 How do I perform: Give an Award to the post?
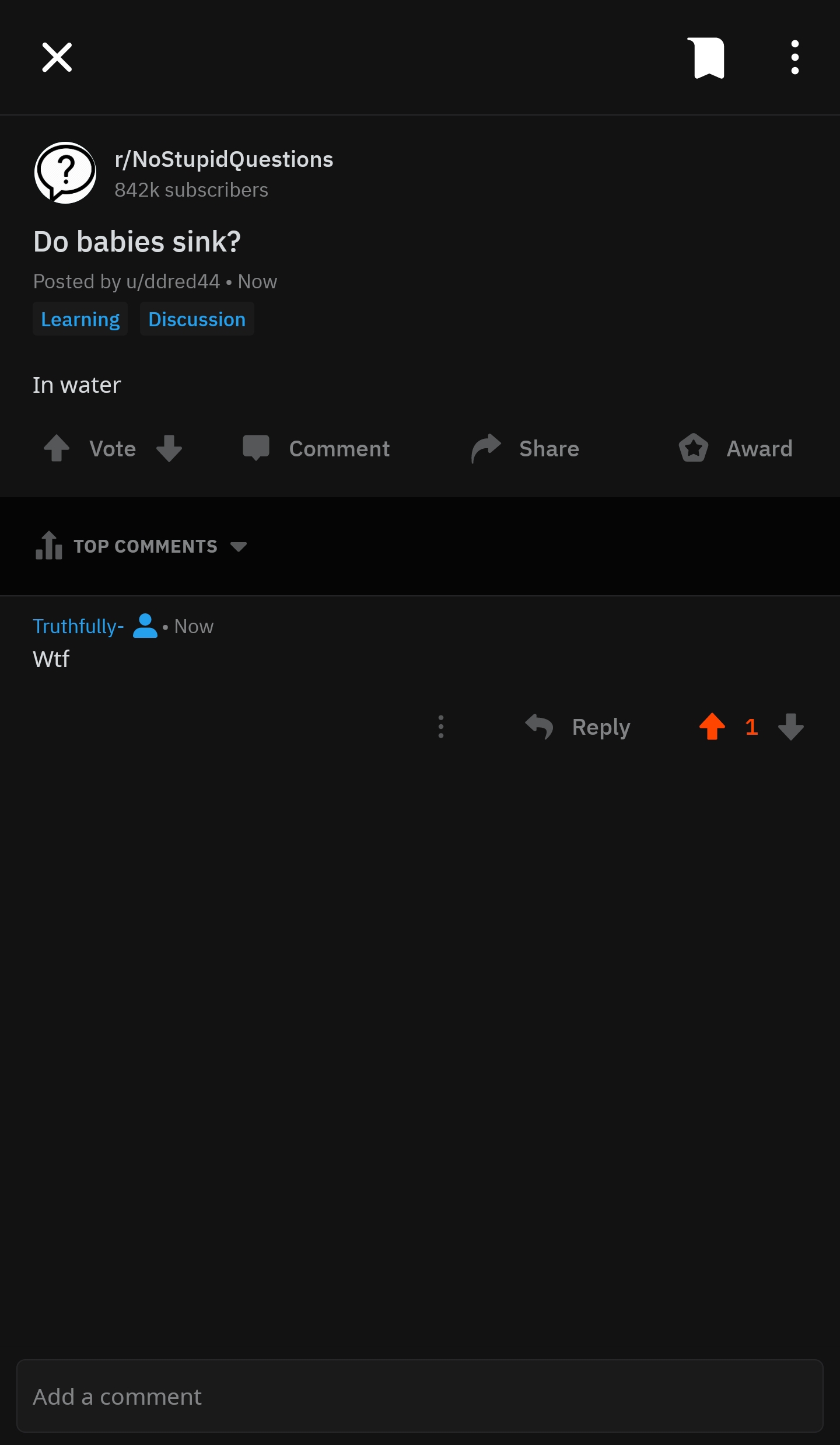[736, 448]
